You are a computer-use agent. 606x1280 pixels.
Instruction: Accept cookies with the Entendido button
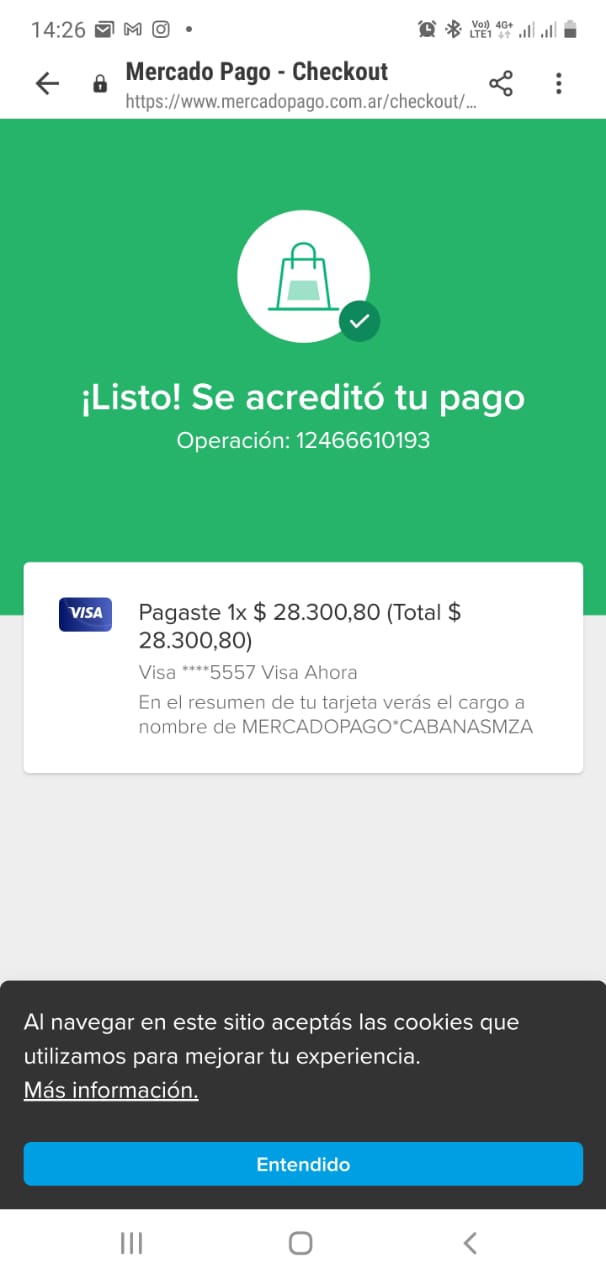[303, 1164]
